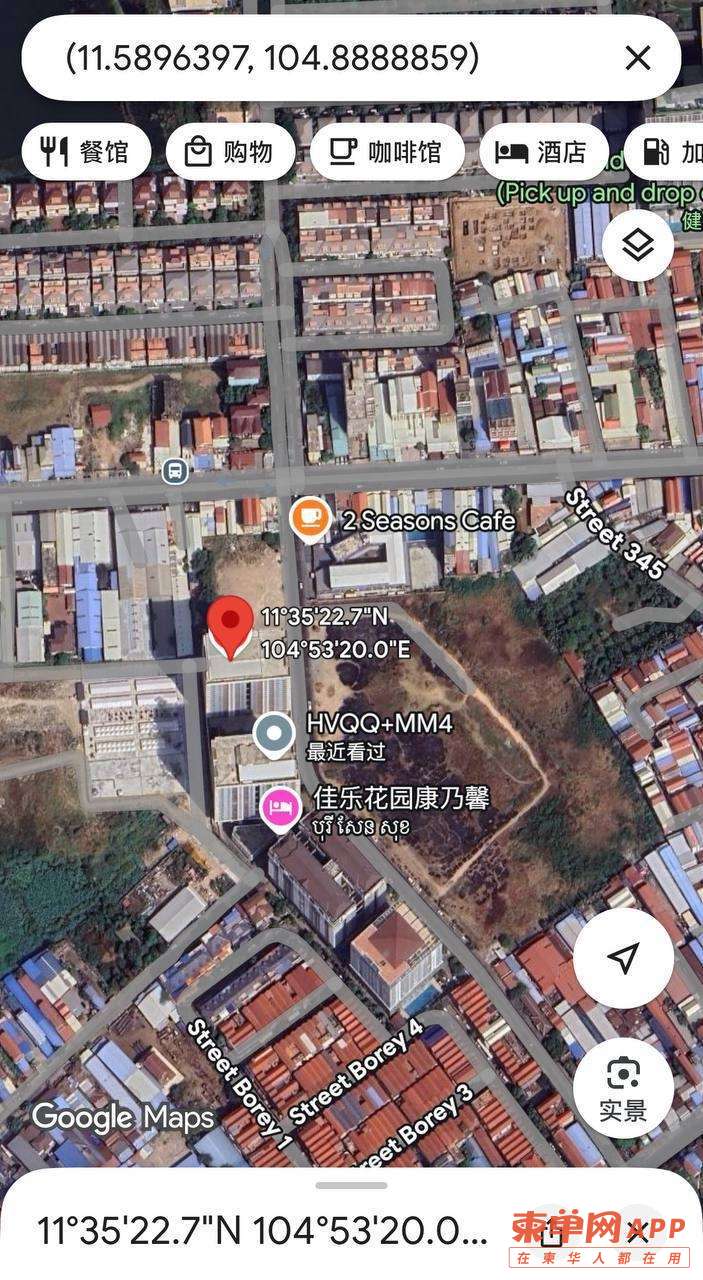Center map on my location
Viewport: 703px width, 1280px height.
622,958
